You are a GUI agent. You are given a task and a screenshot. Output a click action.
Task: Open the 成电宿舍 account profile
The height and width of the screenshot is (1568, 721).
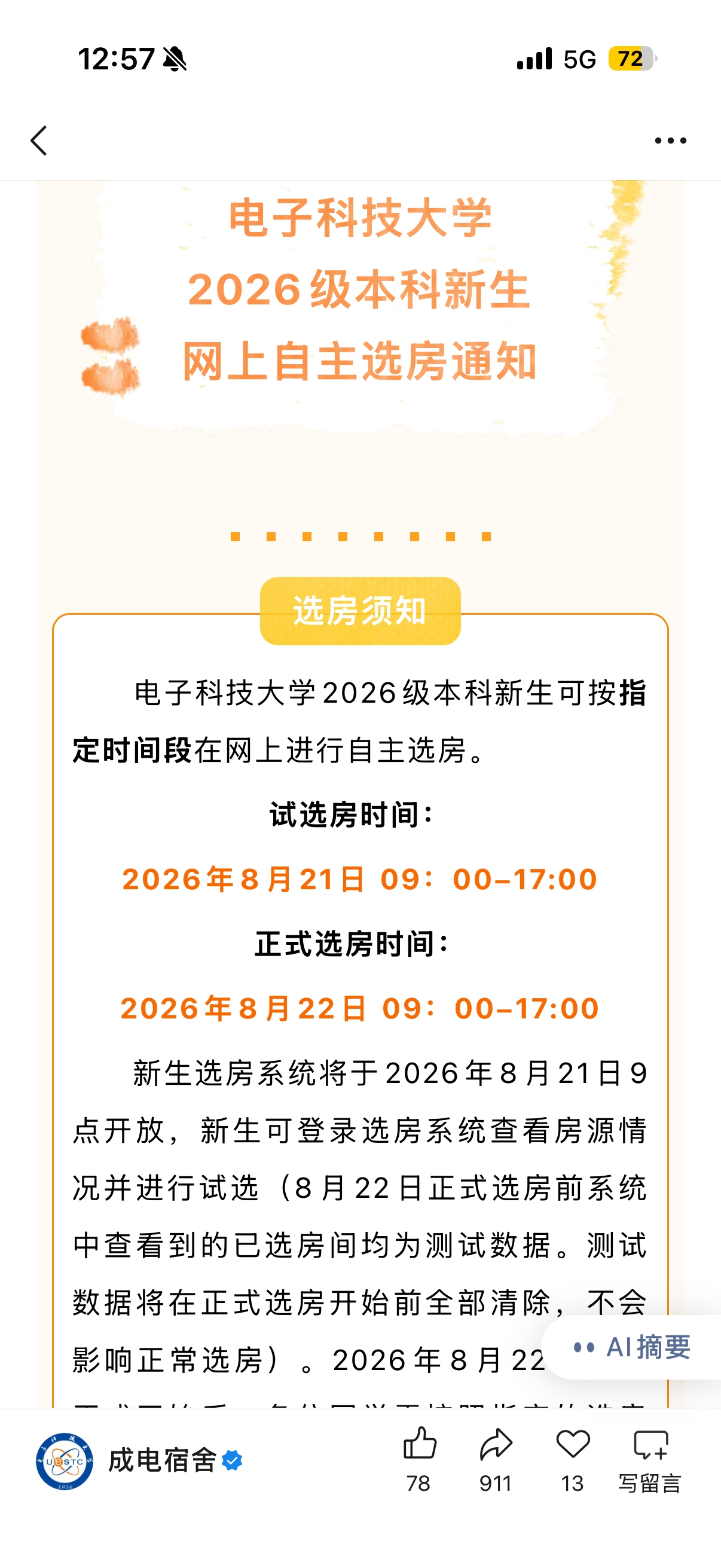(139, 1460)
